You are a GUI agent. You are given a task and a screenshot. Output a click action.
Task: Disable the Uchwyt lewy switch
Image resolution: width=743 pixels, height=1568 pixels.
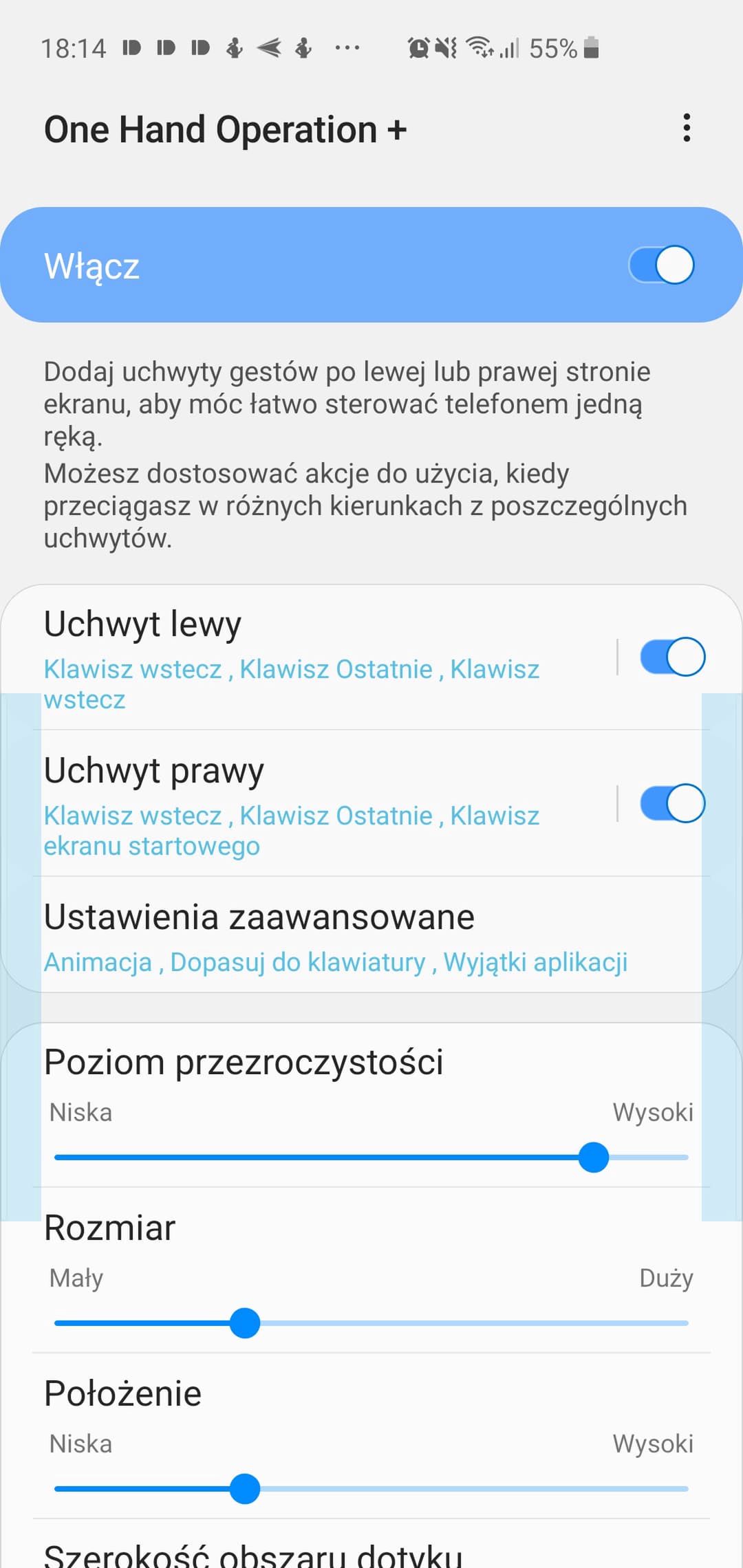click(x=672, y=657)
